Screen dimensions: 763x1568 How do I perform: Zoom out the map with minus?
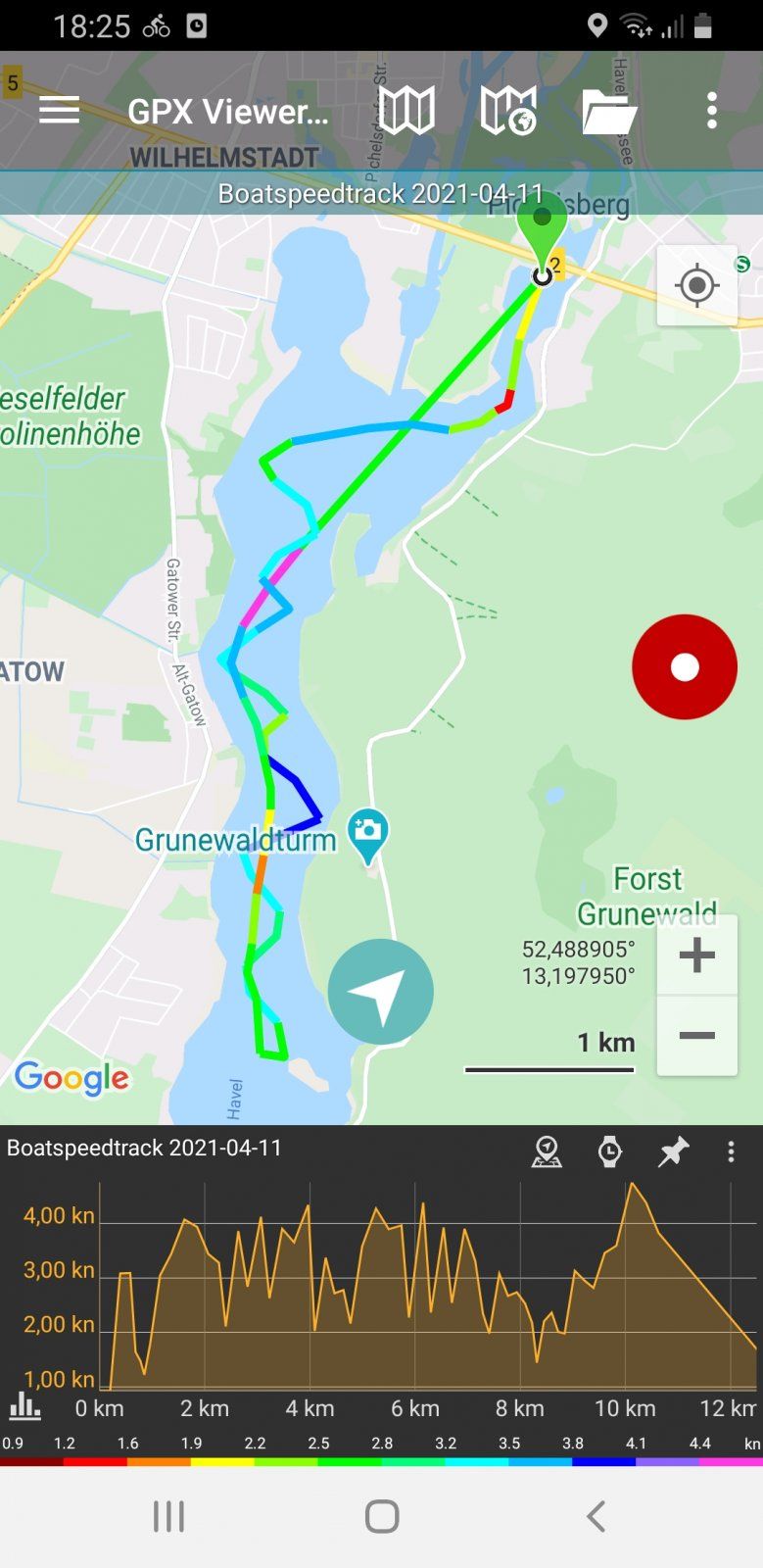pos(696,1036)
